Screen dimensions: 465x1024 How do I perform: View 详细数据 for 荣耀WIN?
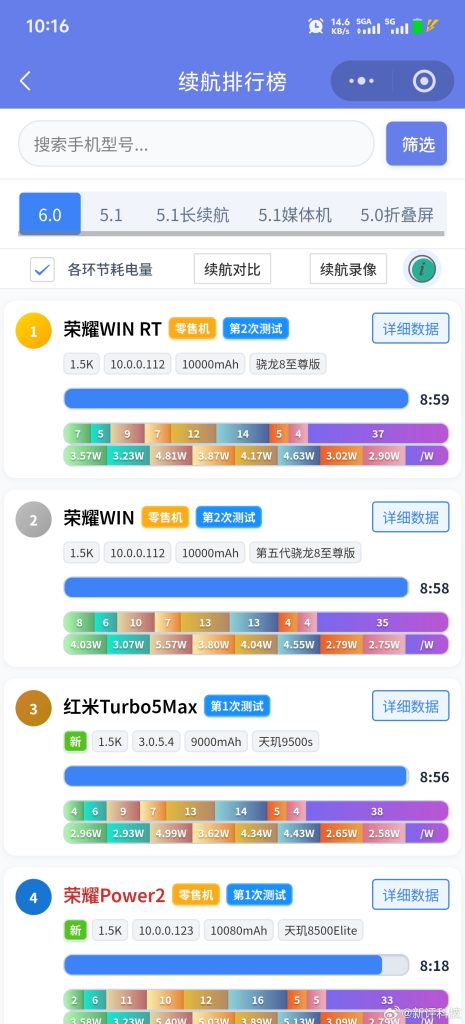pyautogui.click(x=411, y=517)
